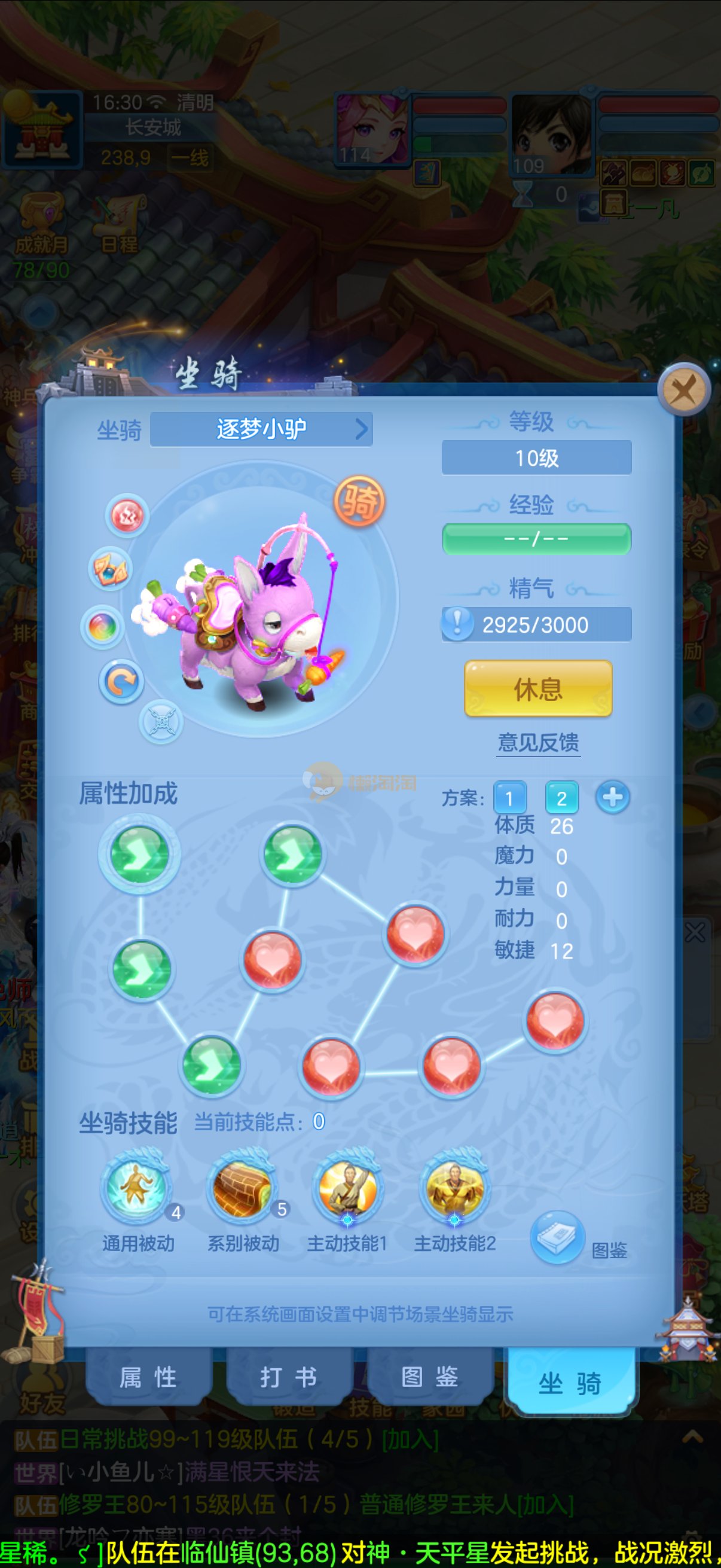This screenshot has height=1568, width=721.
Task: Open the 精气 info exclamation icon
Action: (457, 623)
